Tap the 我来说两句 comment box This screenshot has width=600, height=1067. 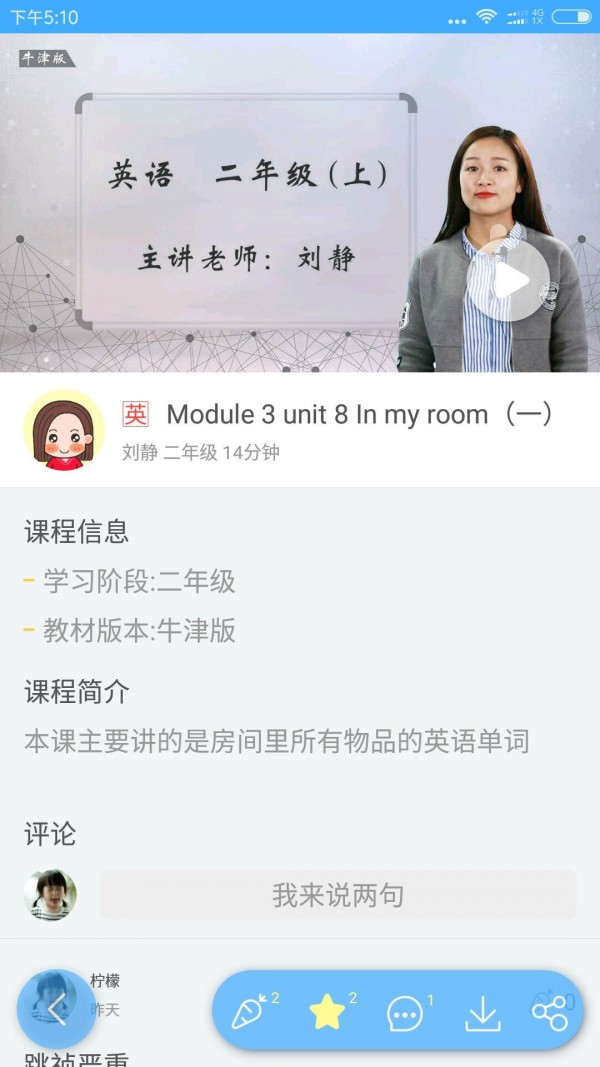click(x=338, y=895)
